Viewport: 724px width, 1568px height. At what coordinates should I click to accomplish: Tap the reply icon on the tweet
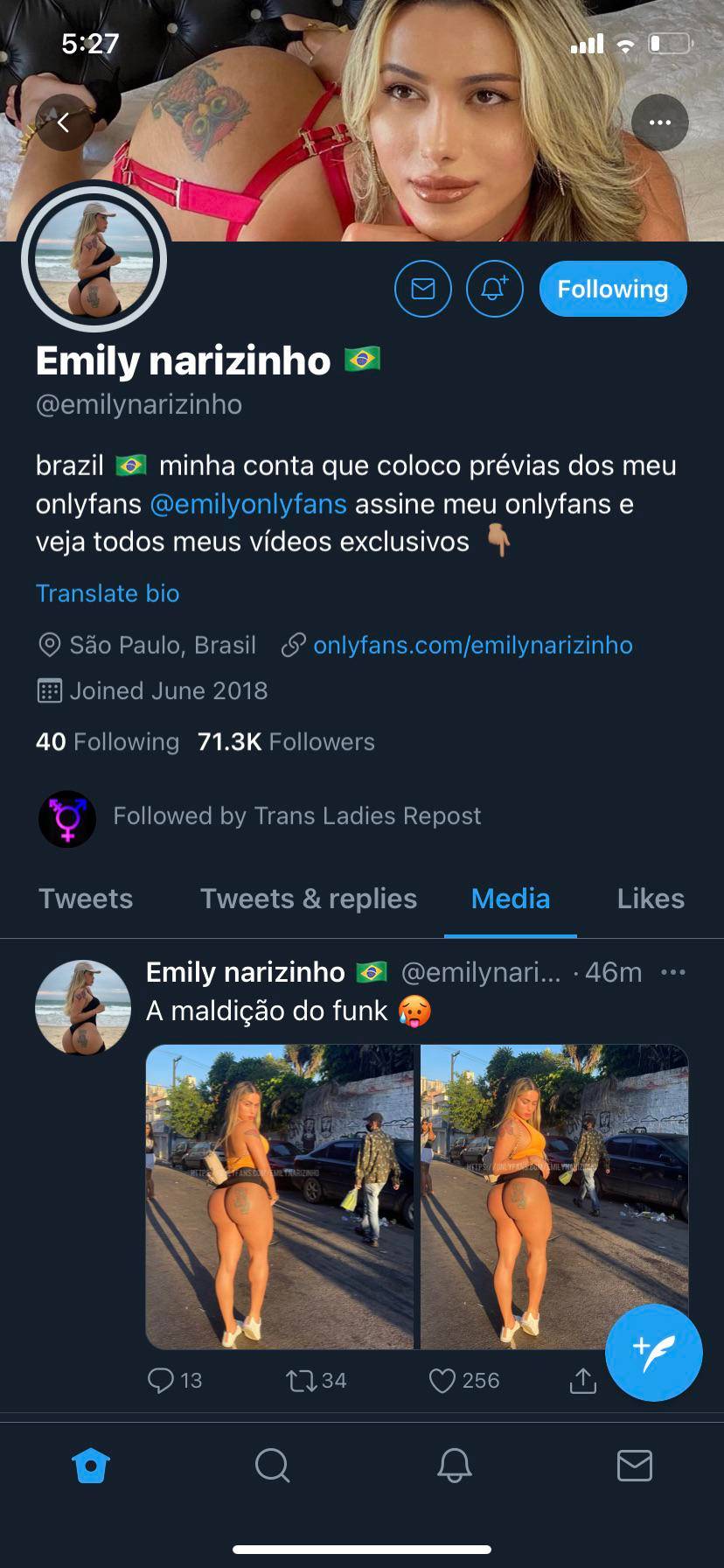(x=162, y=1380)
